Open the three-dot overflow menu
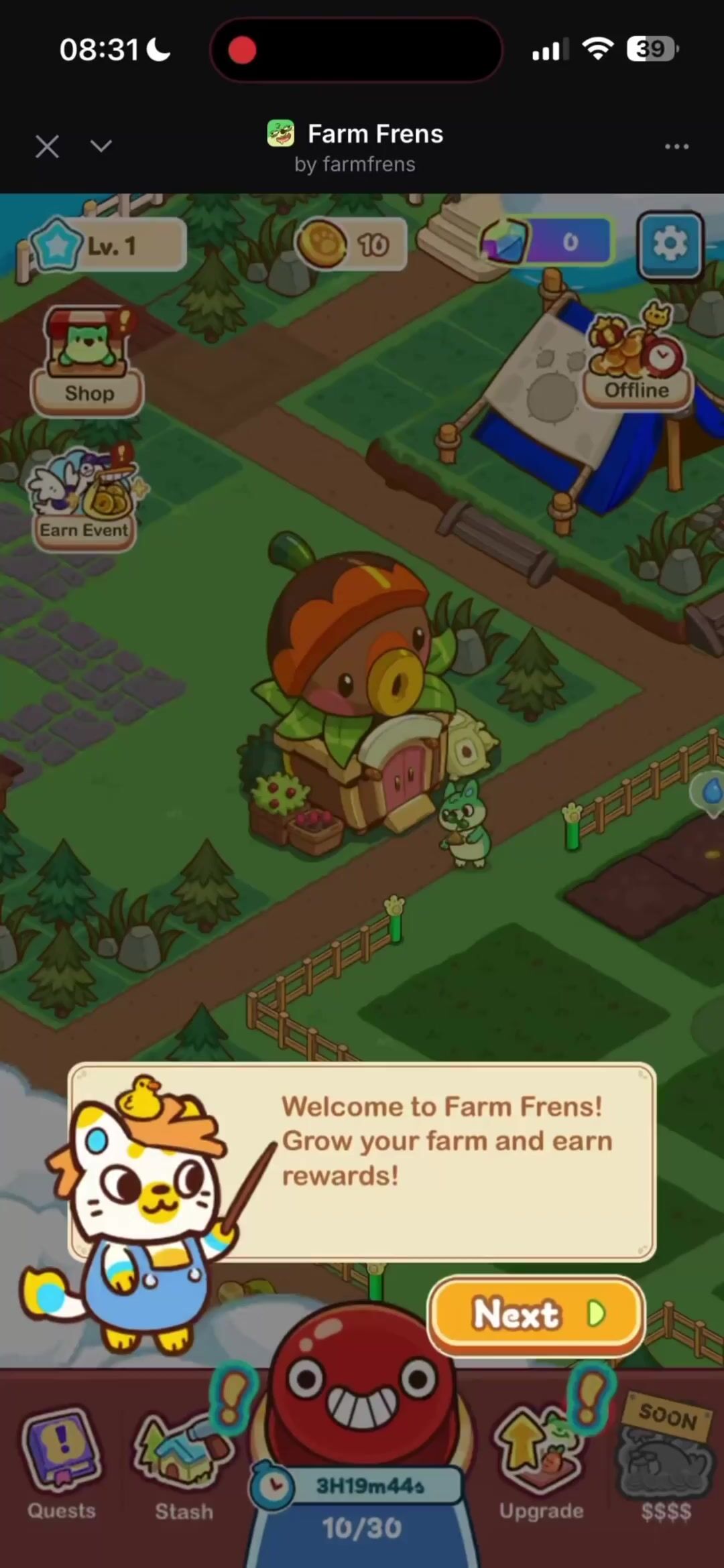 [x=676, y=146]
